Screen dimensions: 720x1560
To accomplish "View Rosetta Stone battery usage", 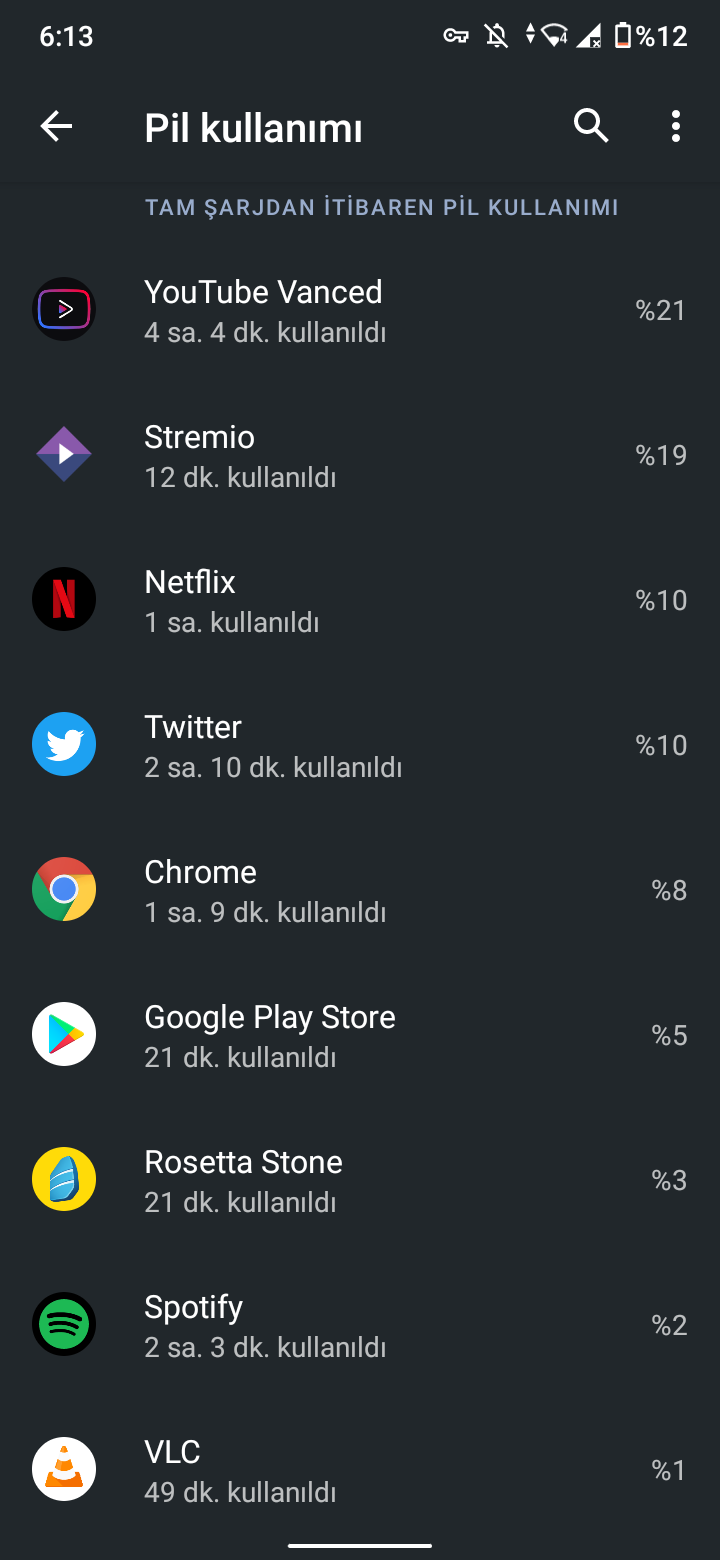I will (360, 1180).
